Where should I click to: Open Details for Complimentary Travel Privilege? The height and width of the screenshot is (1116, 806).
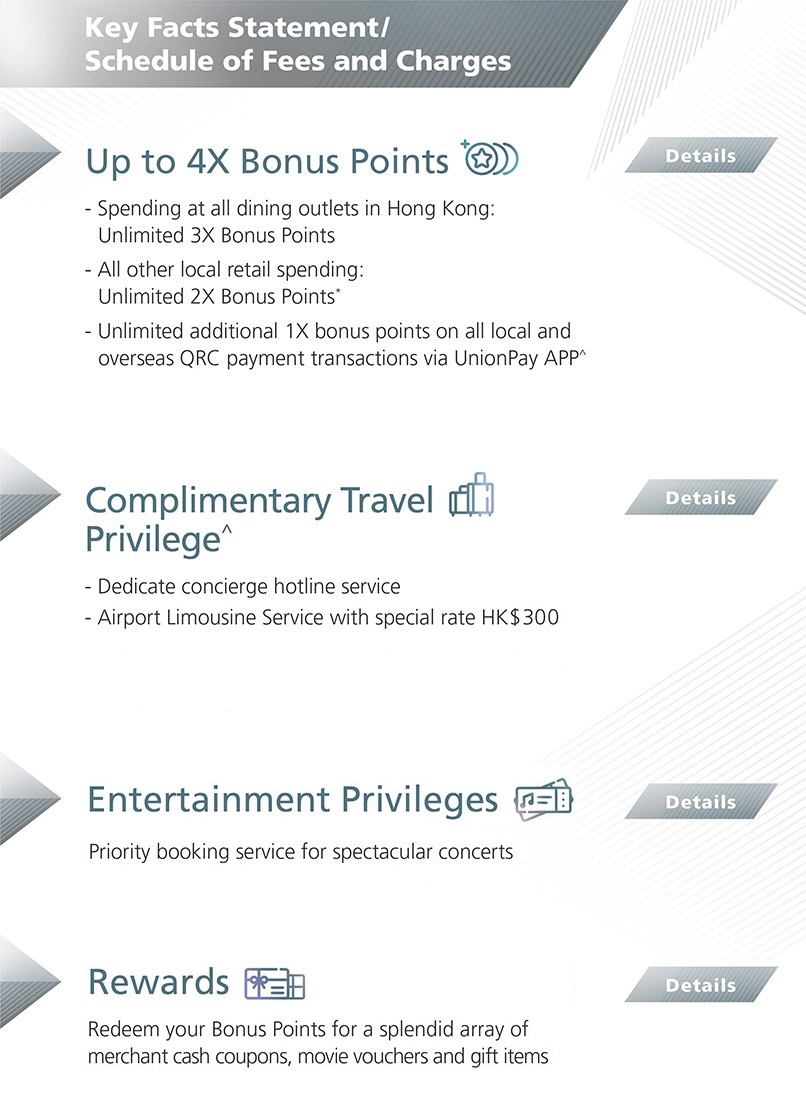pyautogui.click(x=700, y=497)
